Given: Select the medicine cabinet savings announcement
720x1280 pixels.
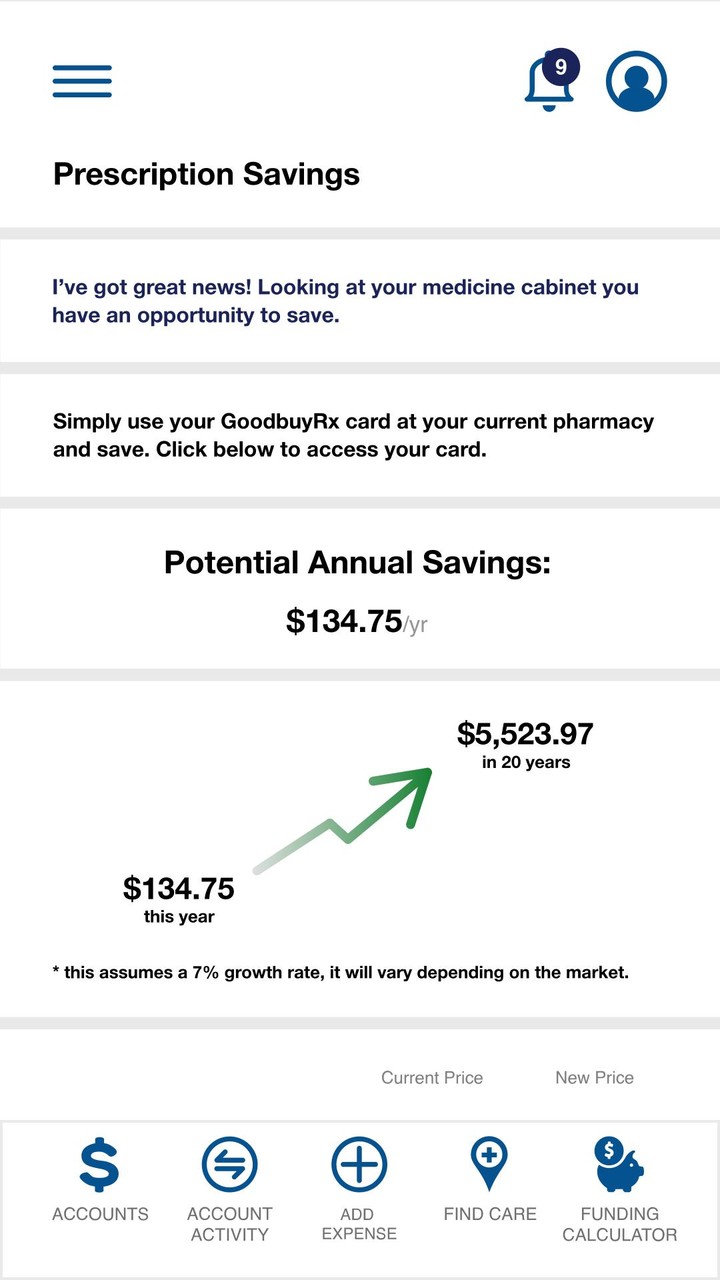Looking at the screenshot, I should click(x=345, y=300).
